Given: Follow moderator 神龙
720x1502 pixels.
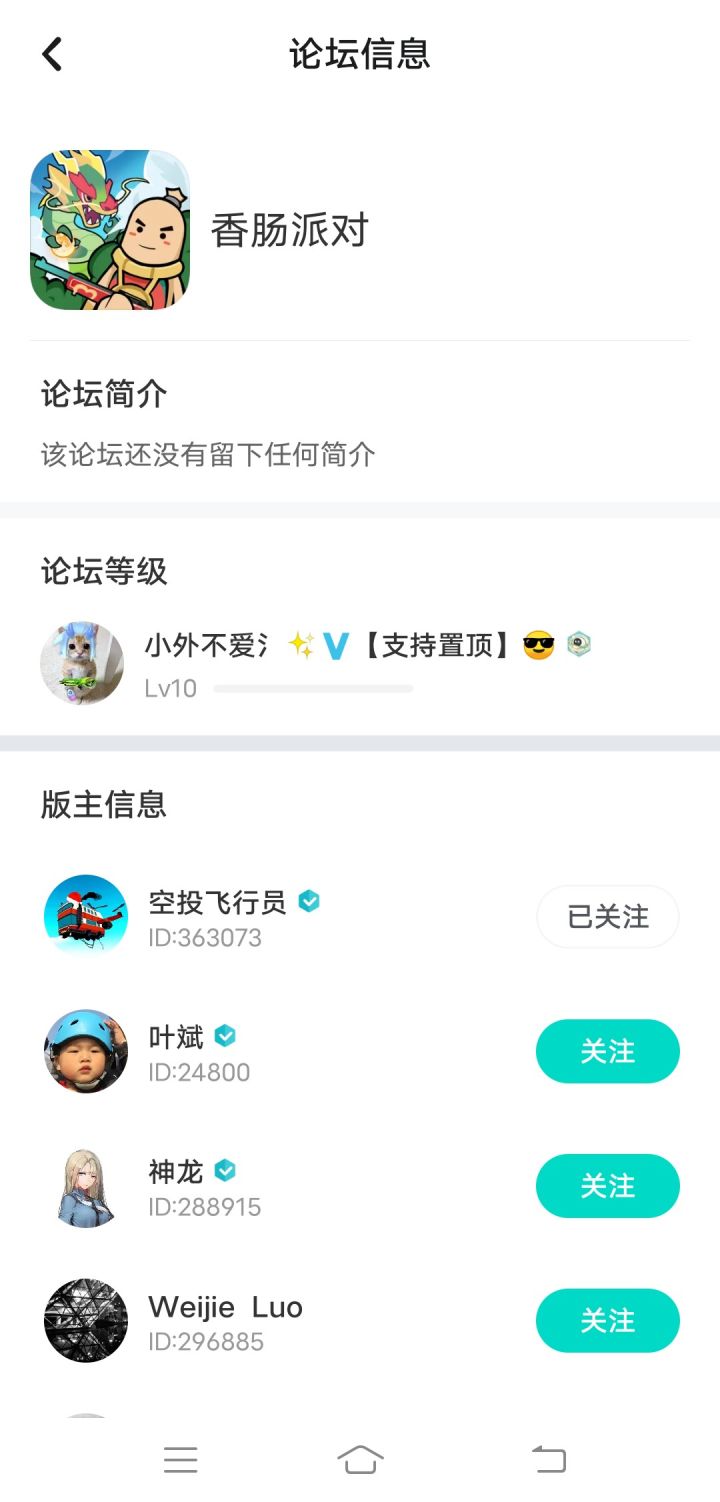Looking at the screenshot, I should 608,1186.
